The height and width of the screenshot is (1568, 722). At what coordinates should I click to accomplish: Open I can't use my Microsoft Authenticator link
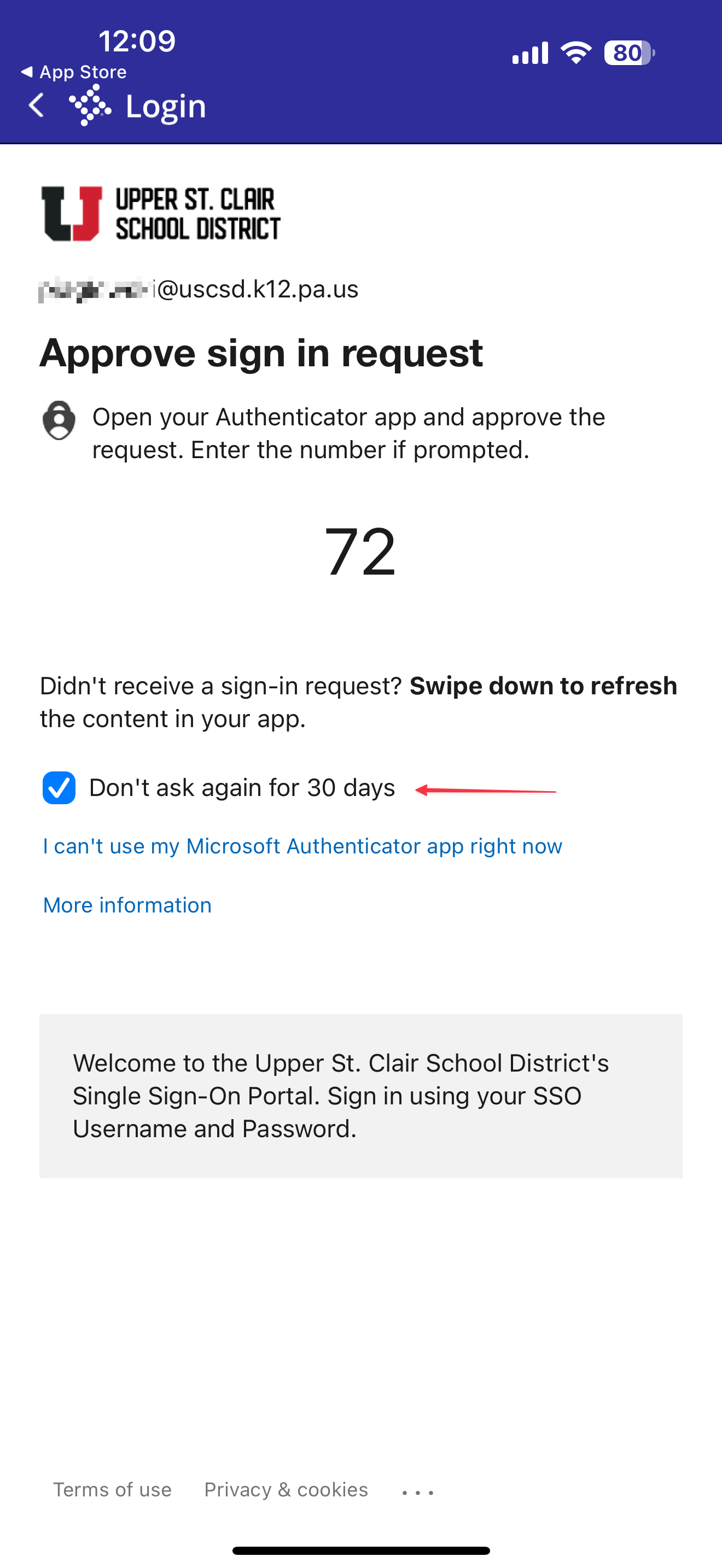click(302, 846)
